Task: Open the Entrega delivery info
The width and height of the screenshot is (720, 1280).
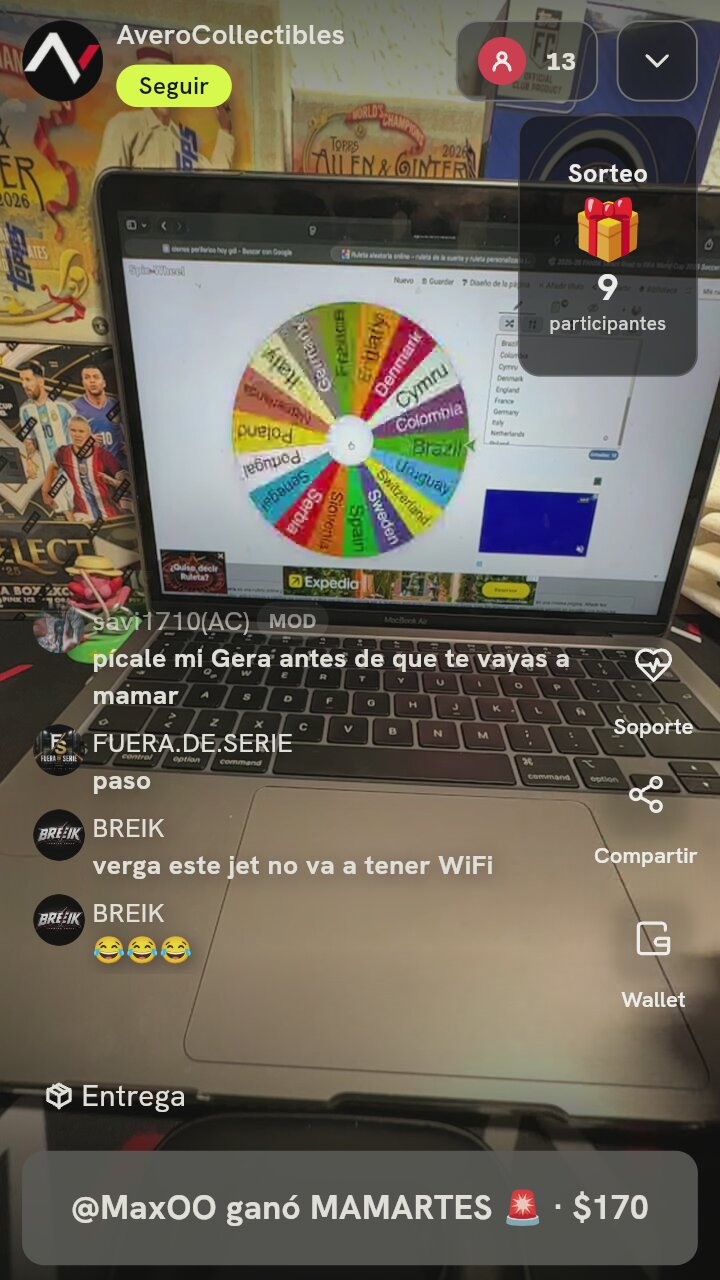Action: [116, 1097]
